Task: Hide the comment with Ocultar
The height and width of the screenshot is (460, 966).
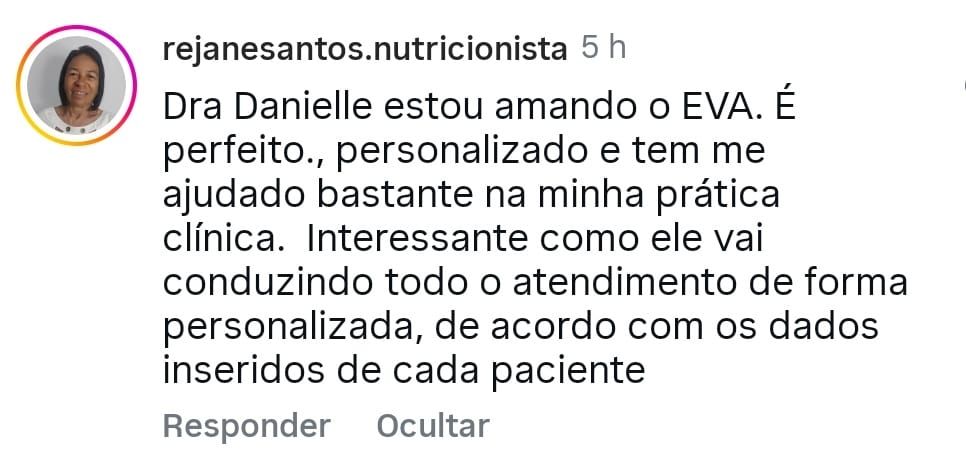Action: pyautogui.click(x=432, y=426)
